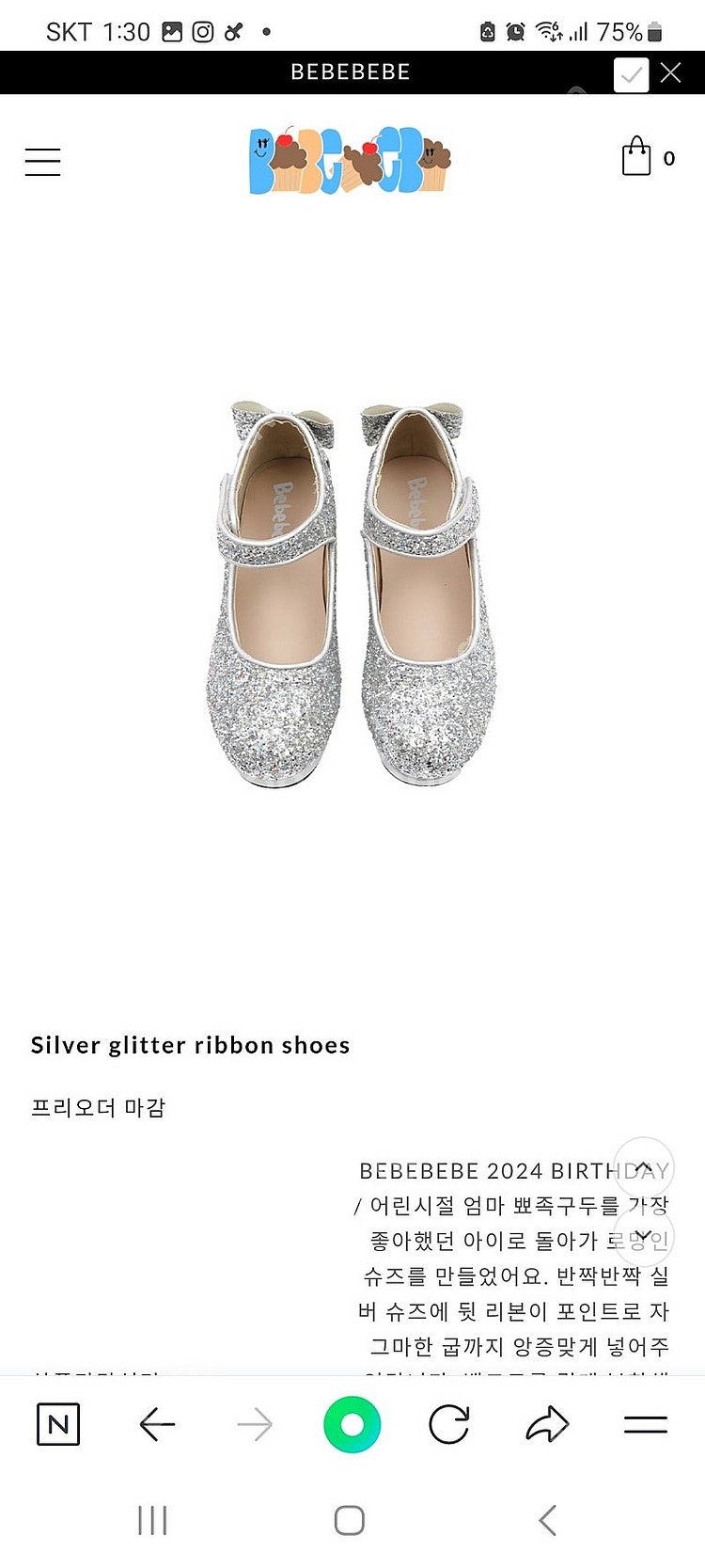Viewport: 705px width, 1568px height.
Task: Open the browser menu lines
Action: 646,1424
